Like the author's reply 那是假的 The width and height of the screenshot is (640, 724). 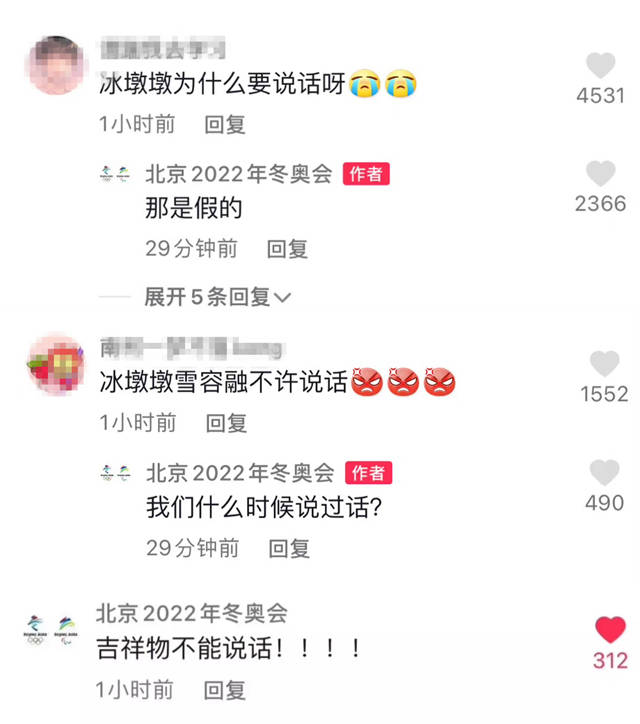(600, 174)
